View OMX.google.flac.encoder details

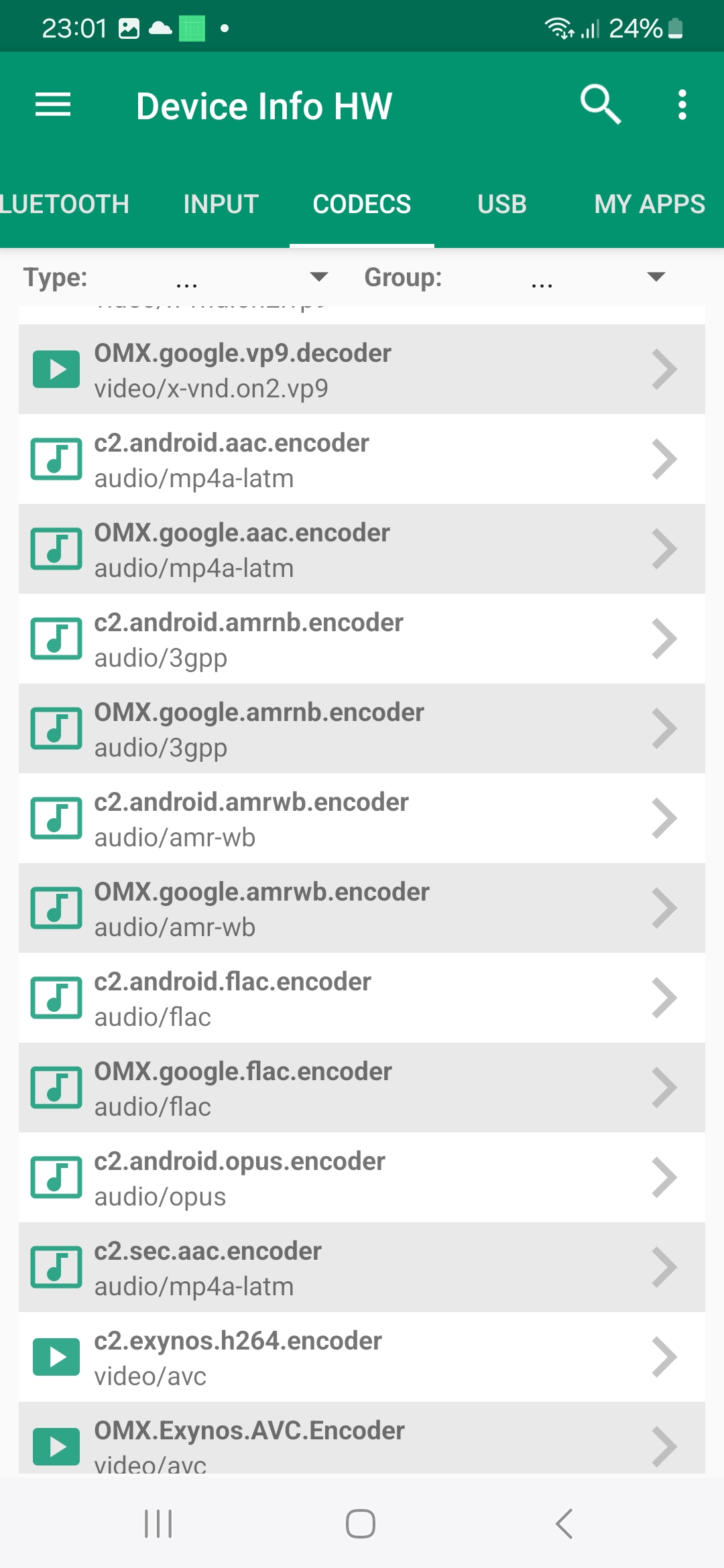coord(362,1088)
